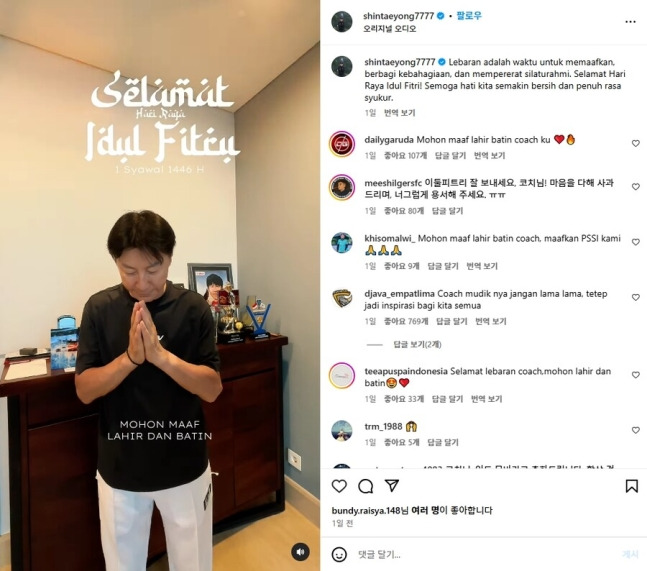Follow shintaeyong7777 via 팔로우 link

[469, 16]
